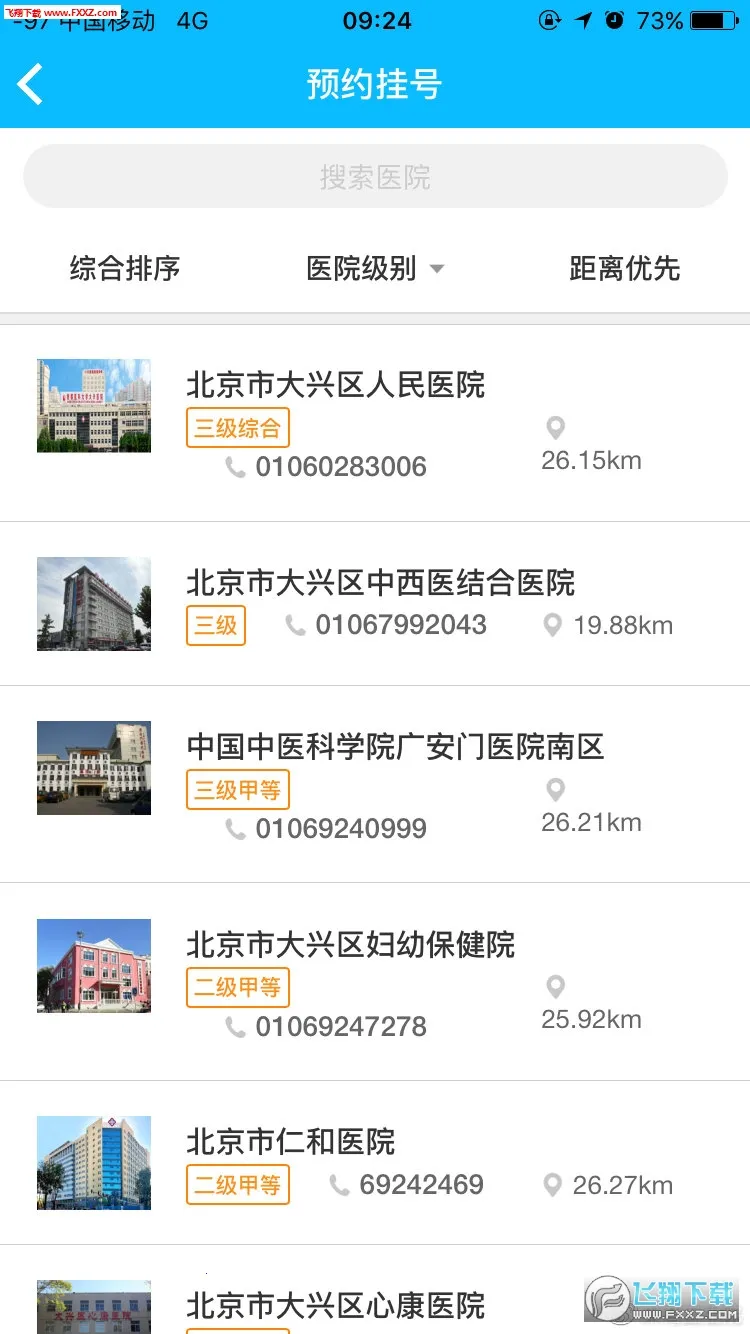View 北京市大兴区妇幼保健院 details
This screenshot has width=750, height=1334.
[x=350, y=944]
